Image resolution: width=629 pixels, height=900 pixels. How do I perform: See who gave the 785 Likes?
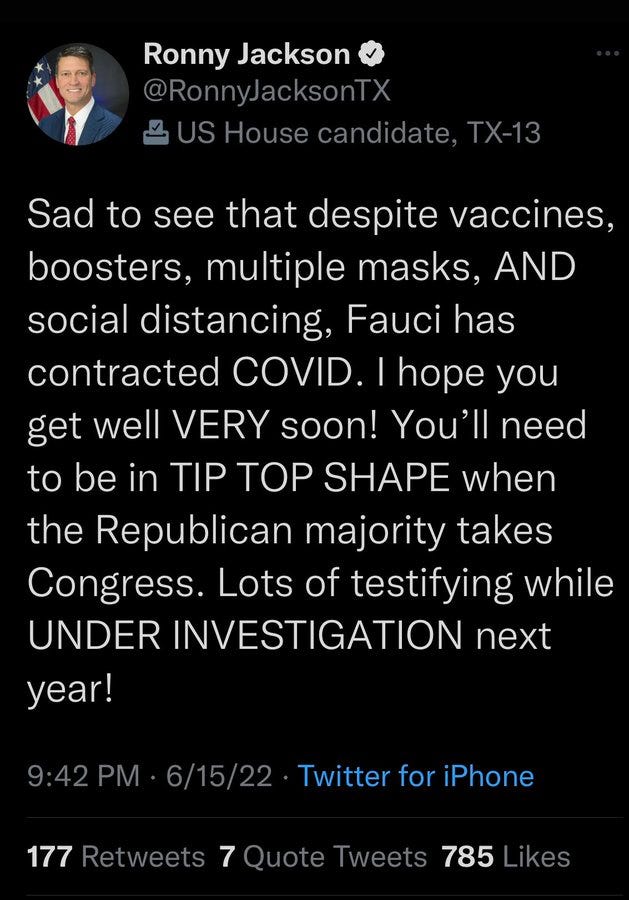click(505, 857)
